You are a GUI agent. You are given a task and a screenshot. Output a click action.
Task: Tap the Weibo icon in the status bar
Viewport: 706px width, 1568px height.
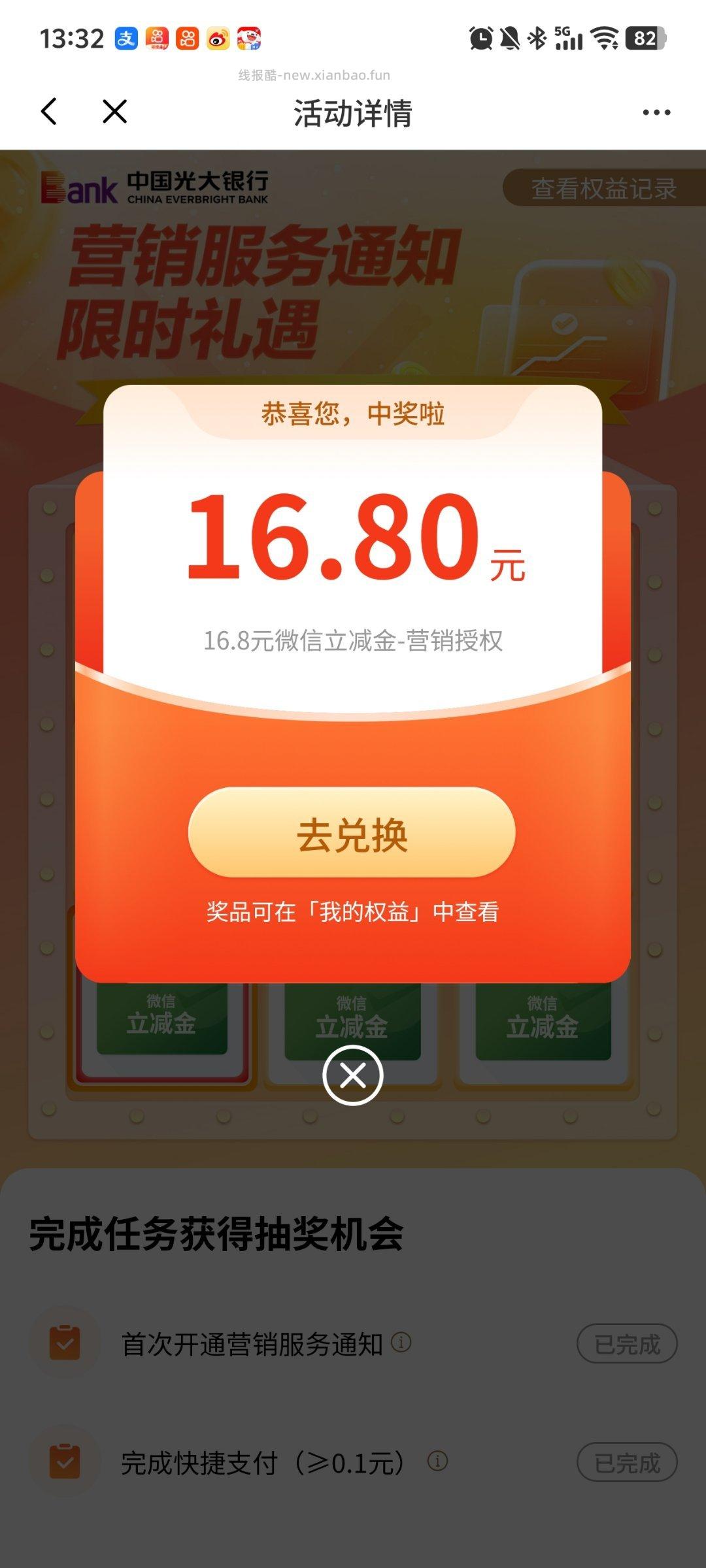coord(218,39)
